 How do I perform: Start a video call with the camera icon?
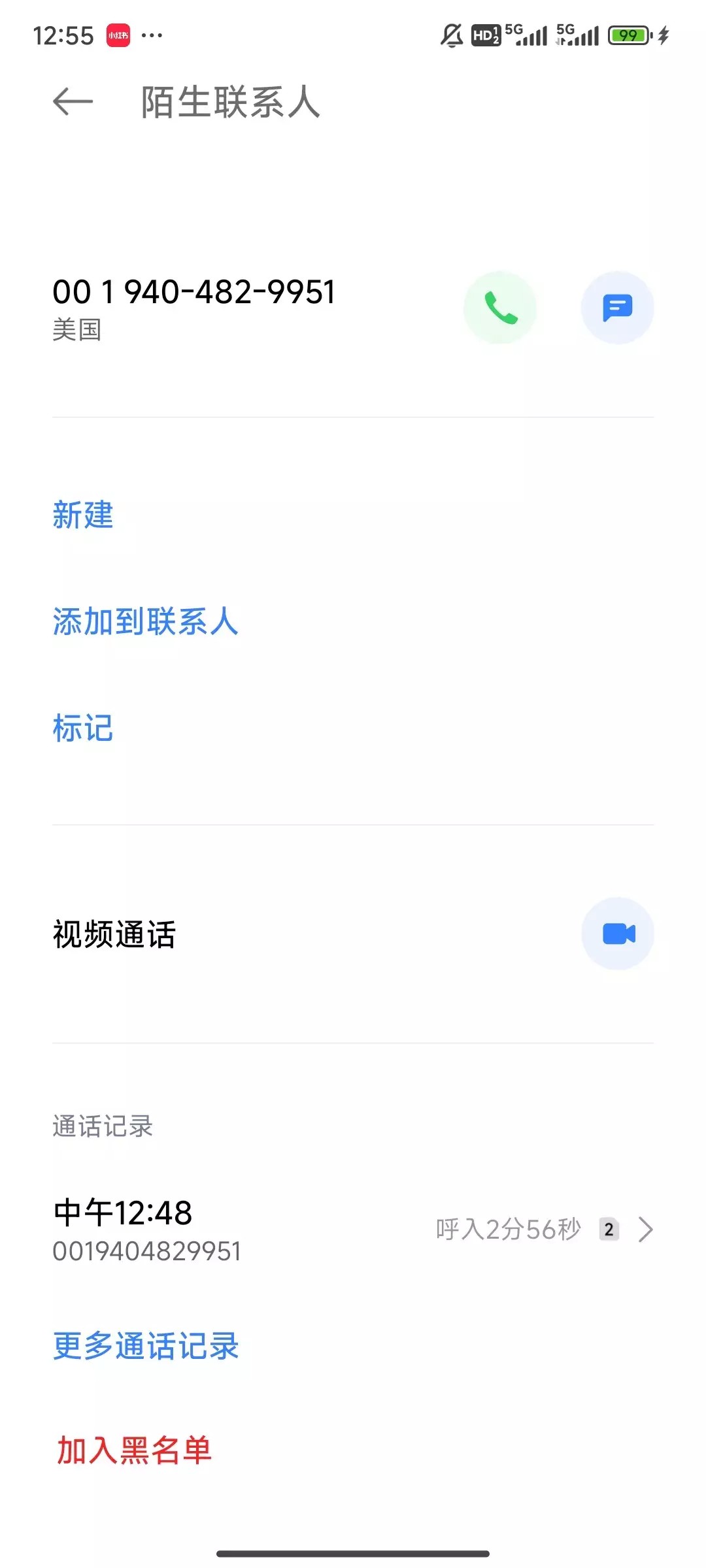click(x=618, y=934)
